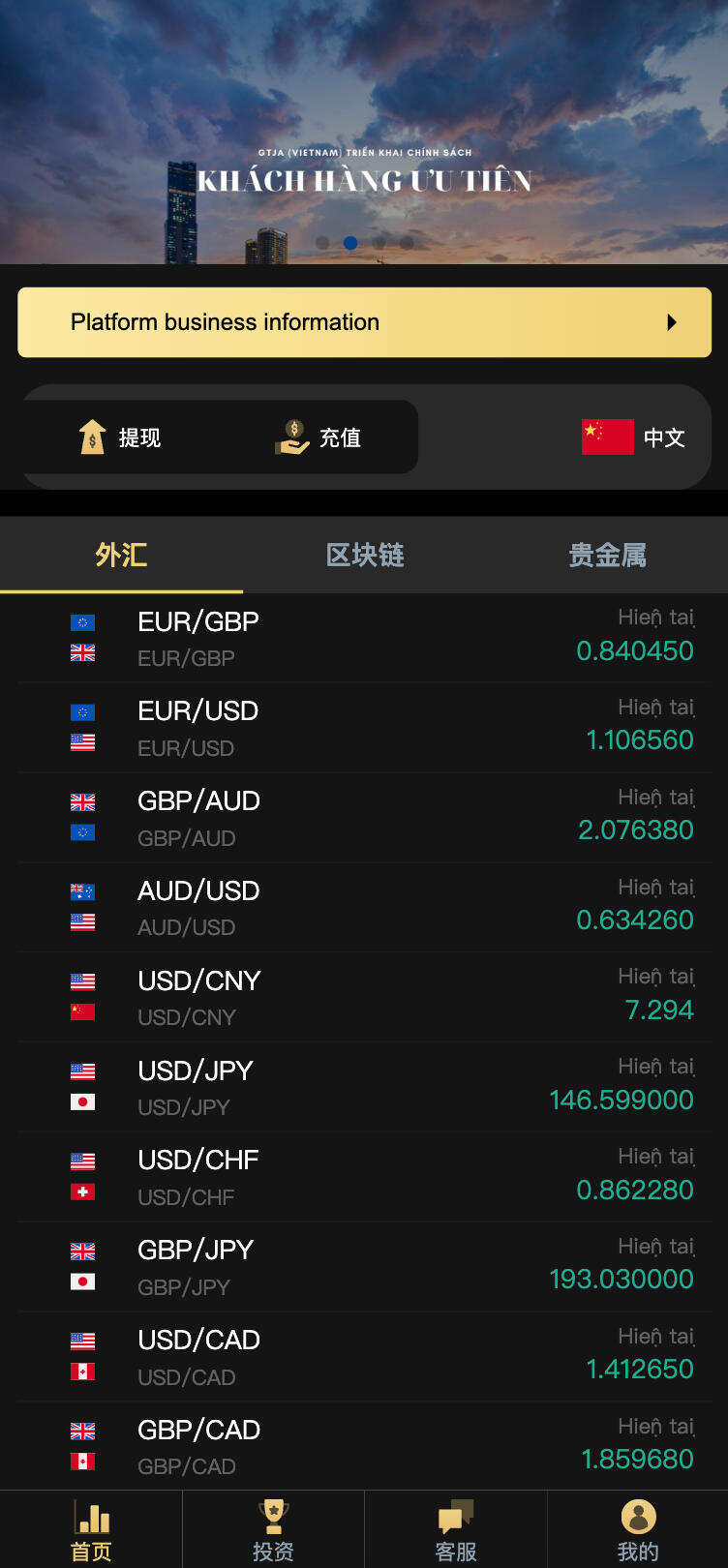Image resolution: width=728 pixels, height=1568 pixels.
Task: Tap the China flag language icon
Action: 606,437
